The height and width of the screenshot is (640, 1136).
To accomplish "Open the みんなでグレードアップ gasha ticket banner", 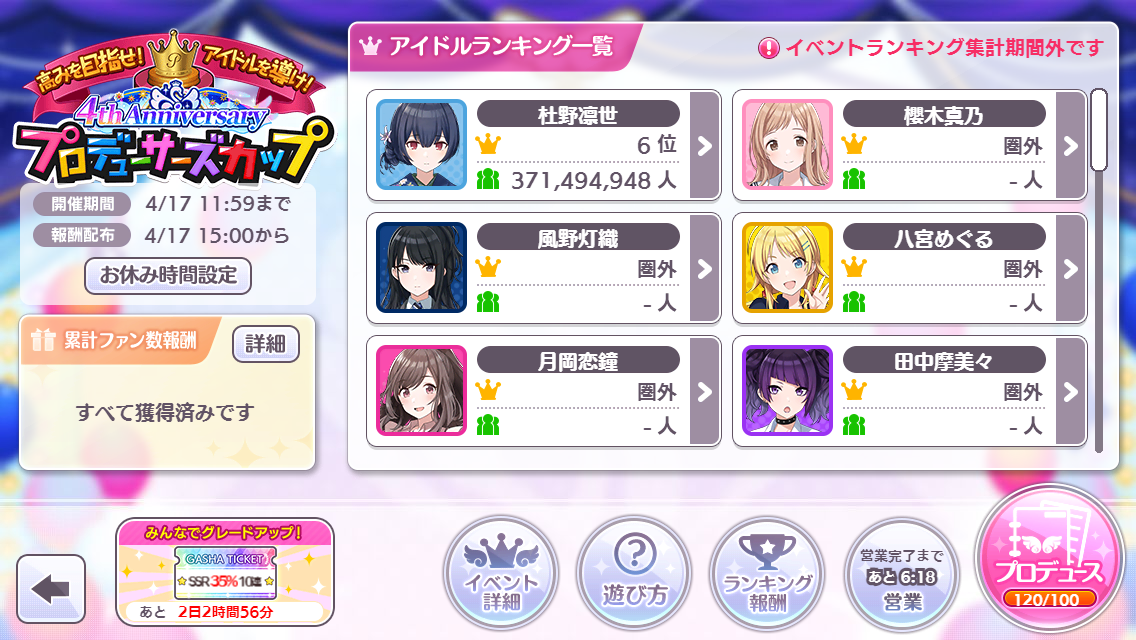I will click(x=225, y=571).
